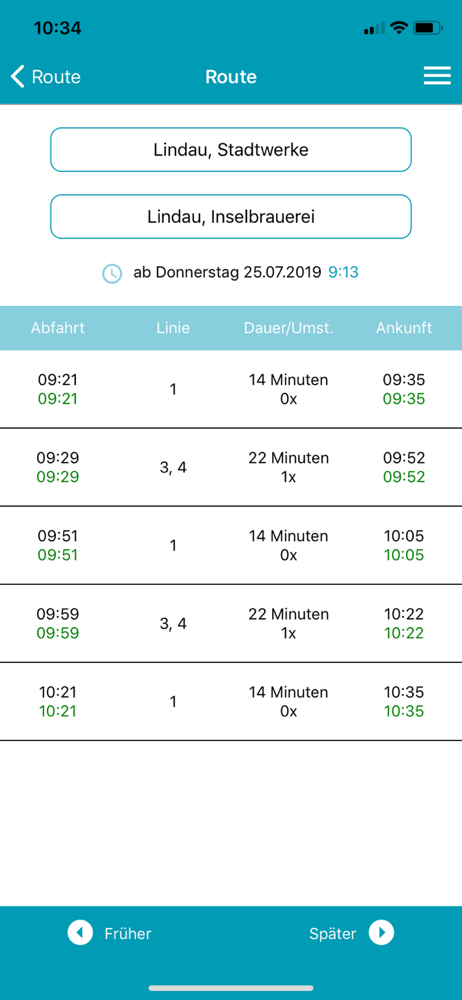This screenshot has height=1000, width=462.
Task: Go back to the previous Route screen
Action: pos(45,77)
